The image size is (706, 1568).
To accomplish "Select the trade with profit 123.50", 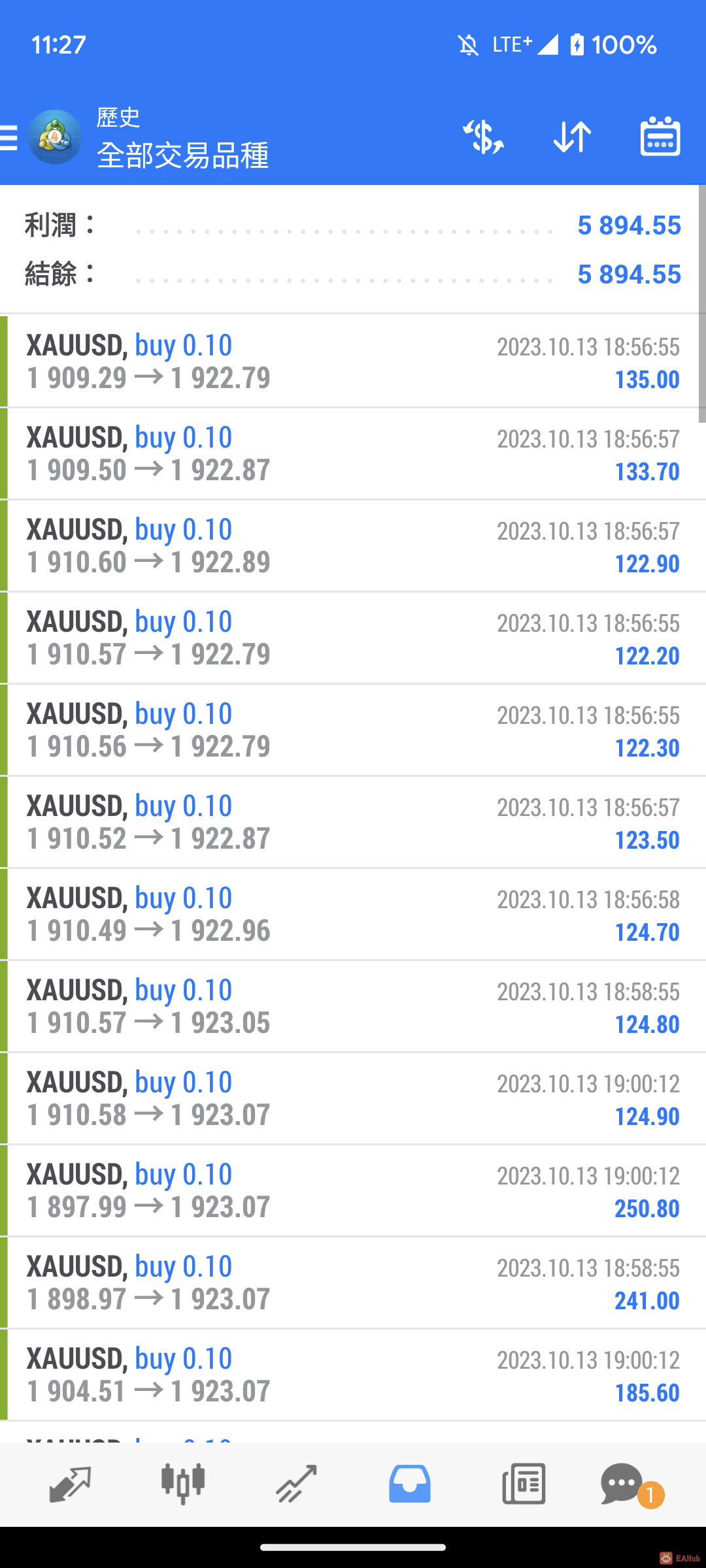I will point(353,822).
